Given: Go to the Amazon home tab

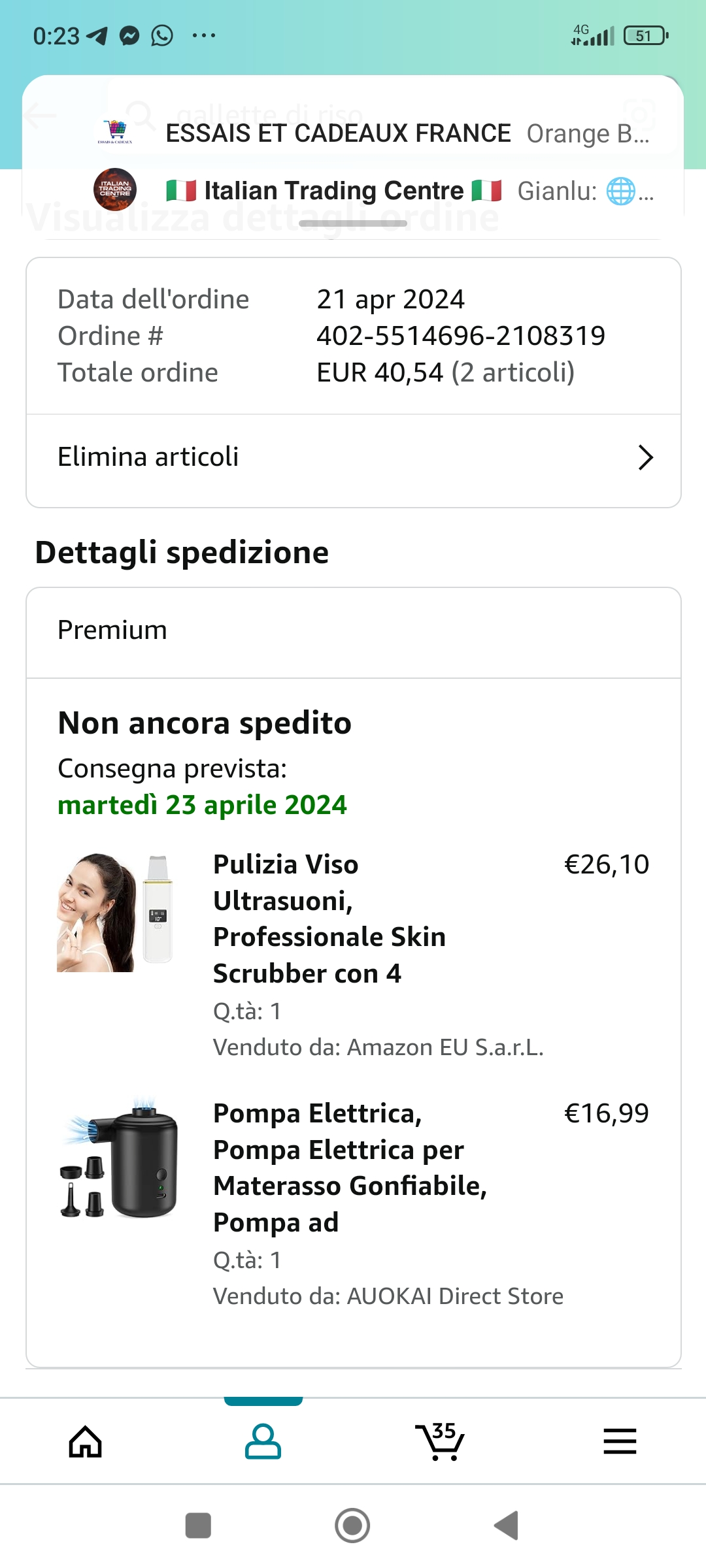Looking at the screenshot, I should (86, 1441).
